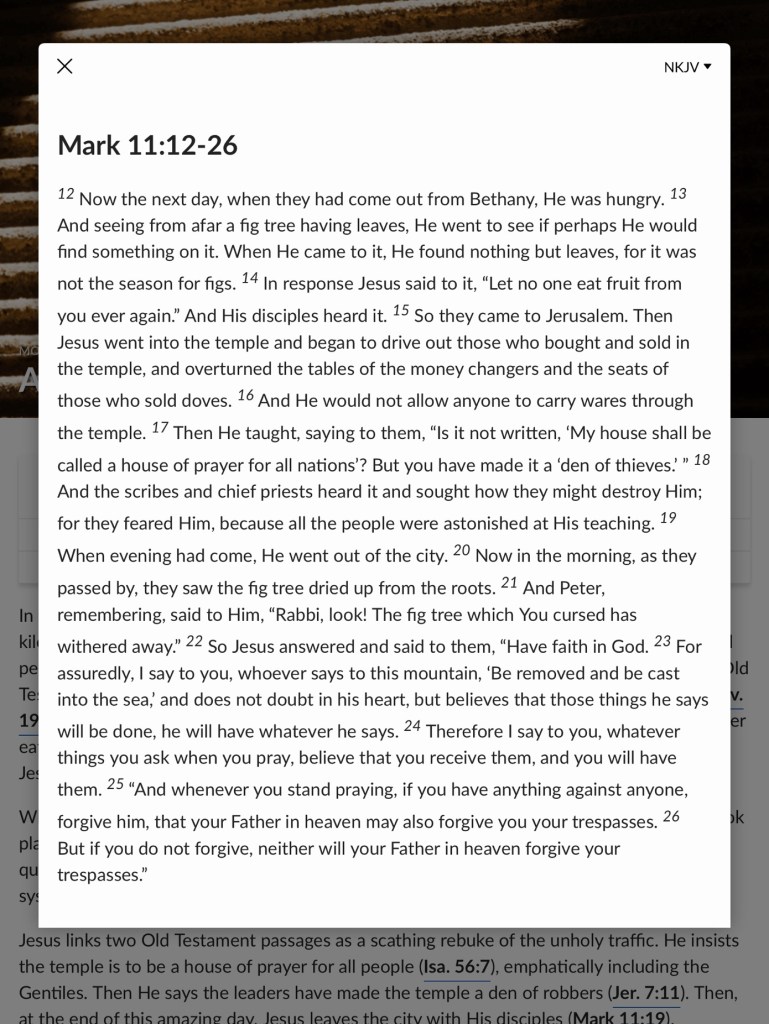Close the Mark 11:12-26 passage popup
769x1024 pixels.
[65, 67]
